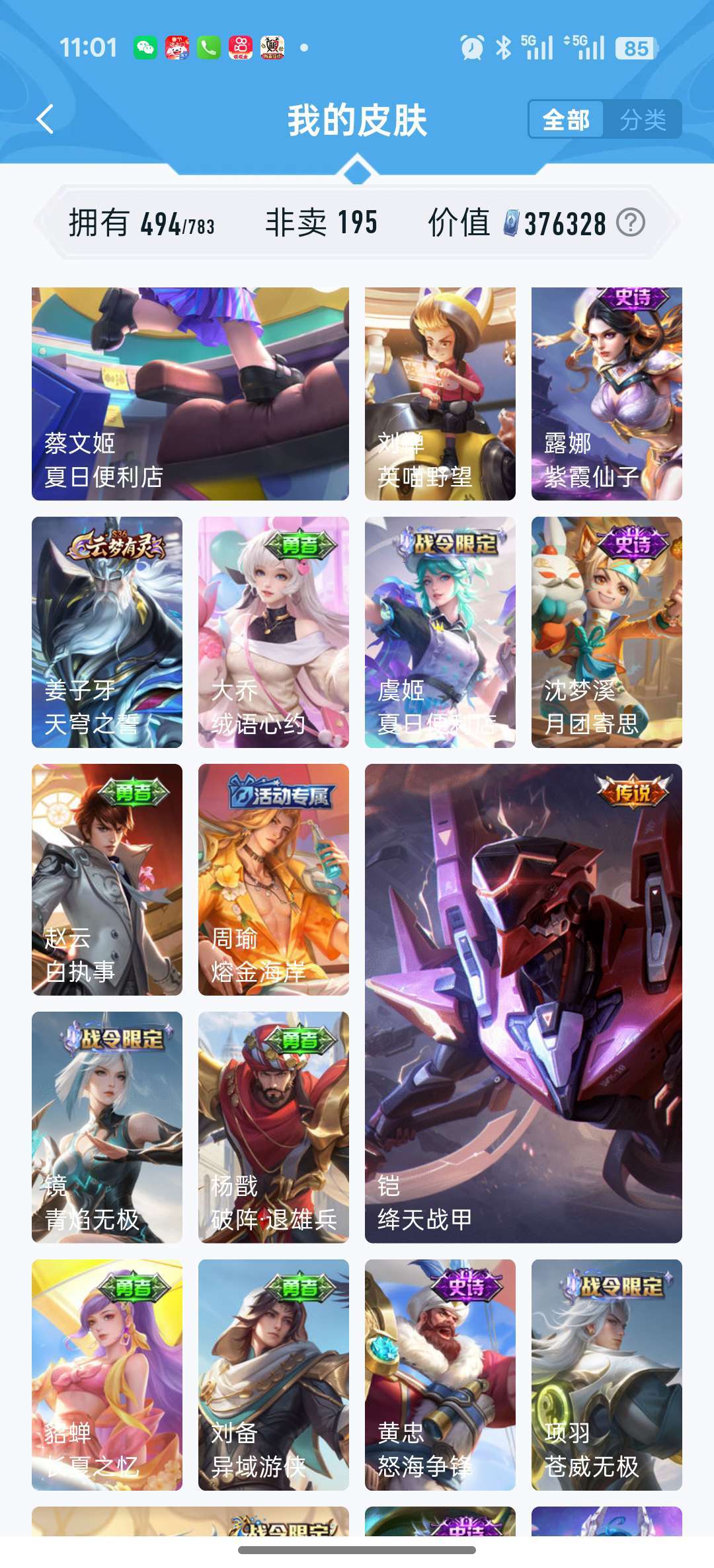View 铠 绛天战甲 legendary skin
This screenshot has width=714, height=1568.
click(524, 1003)
